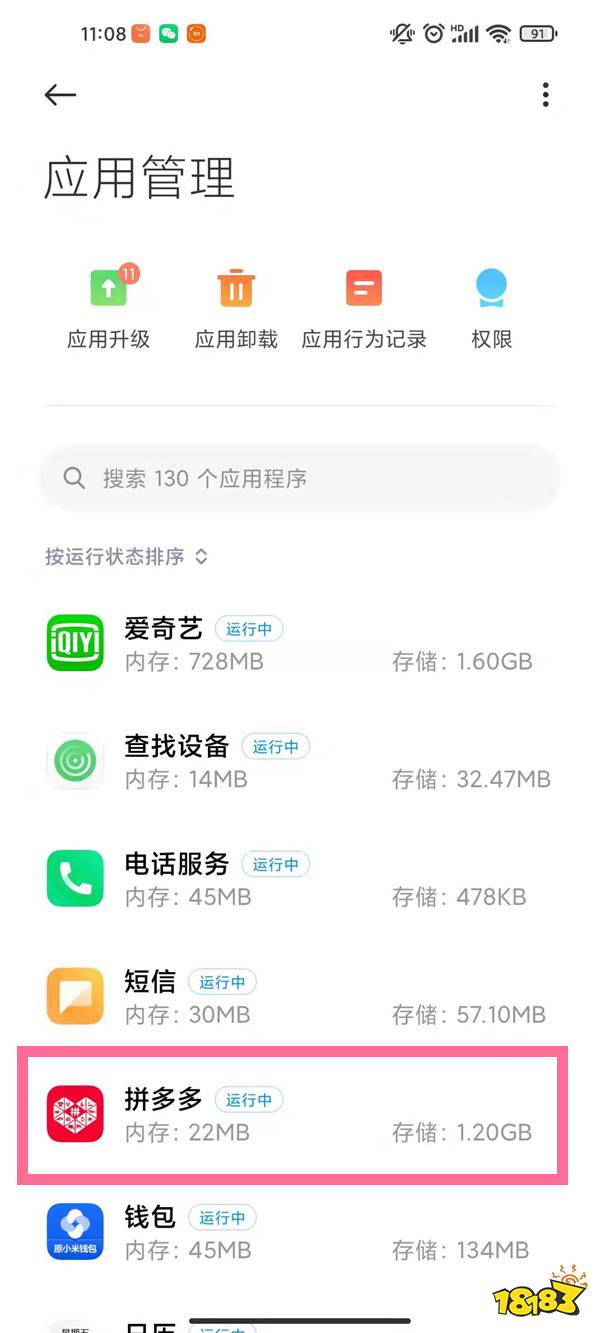Image resolution: width=600 pixels, height=1333 pixels.
Task: Open the three-dot overflow menu
Action: click(x=545, y=95)
